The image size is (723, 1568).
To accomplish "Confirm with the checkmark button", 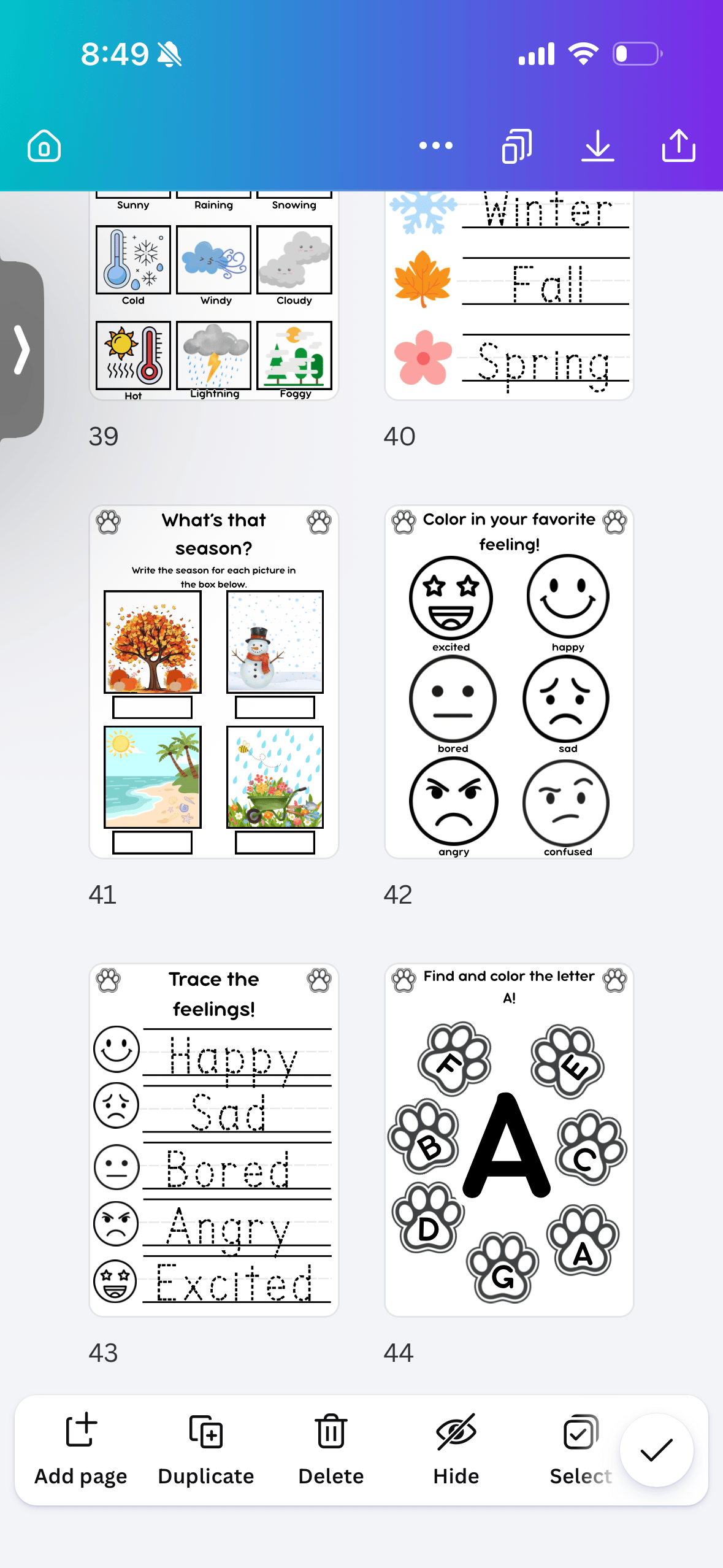I will click(x=657, y=1450).
